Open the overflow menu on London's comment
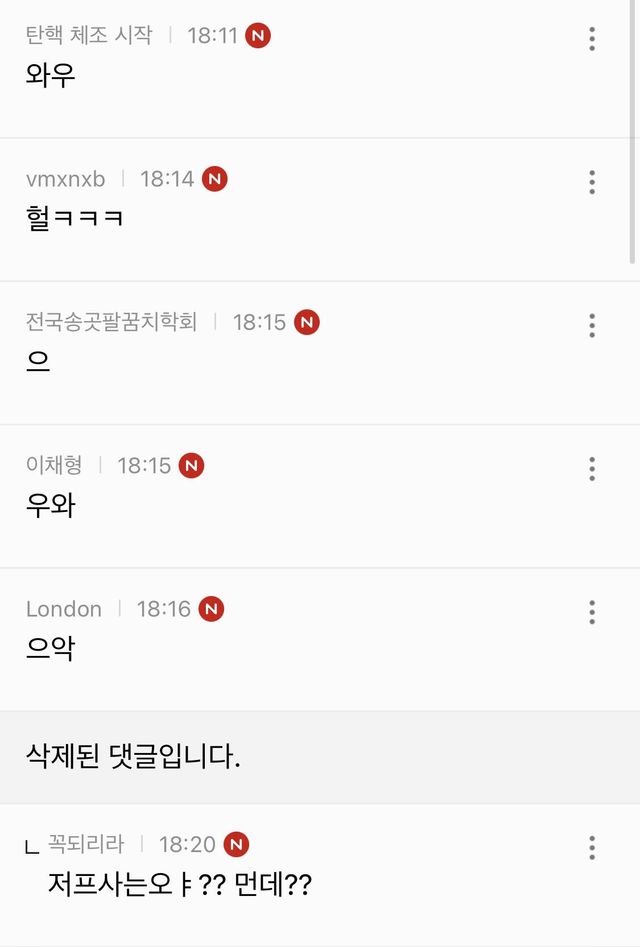The image size is (640, 947). (592, 612)
